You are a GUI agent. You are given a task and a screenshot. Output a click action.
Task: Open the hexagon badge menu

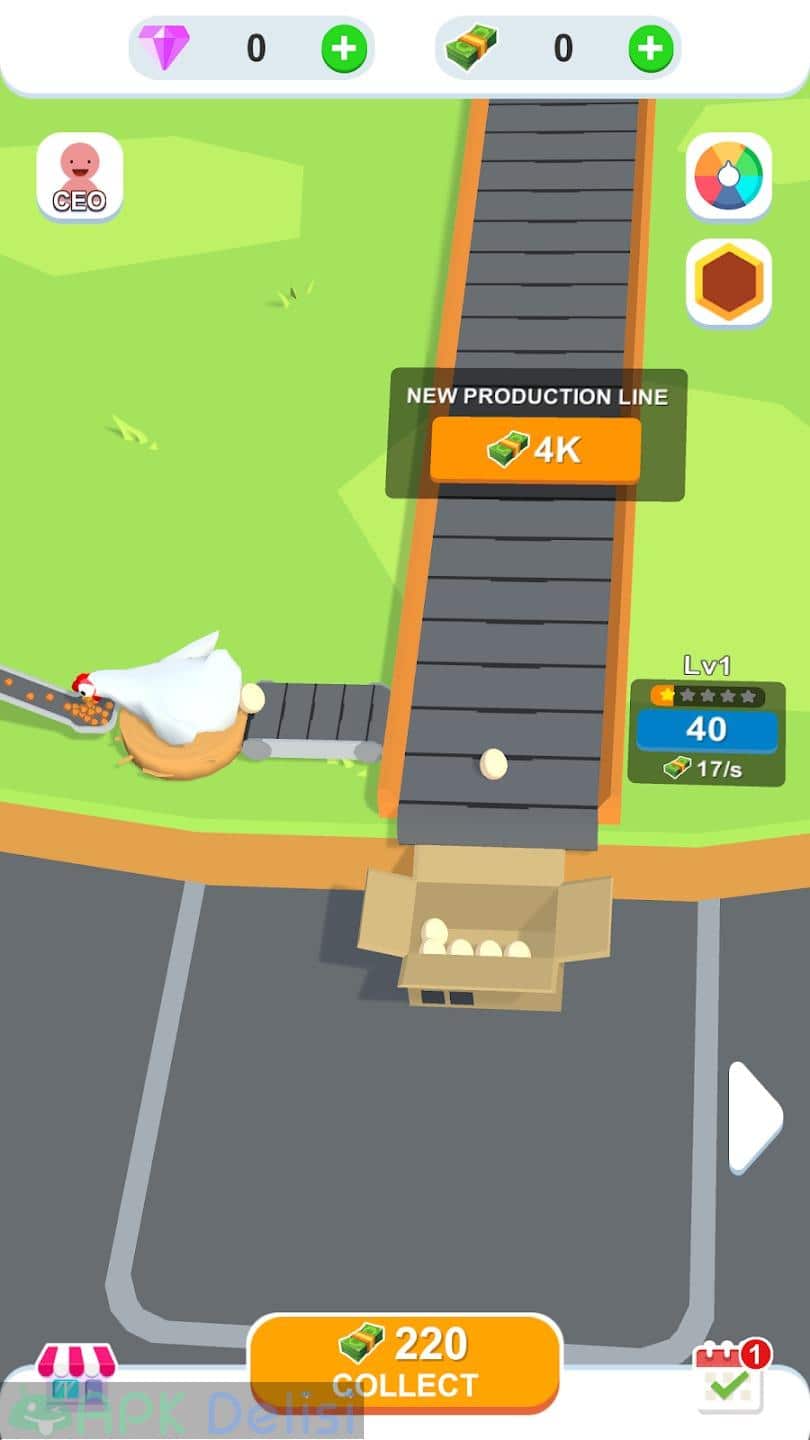pos(729,282)
